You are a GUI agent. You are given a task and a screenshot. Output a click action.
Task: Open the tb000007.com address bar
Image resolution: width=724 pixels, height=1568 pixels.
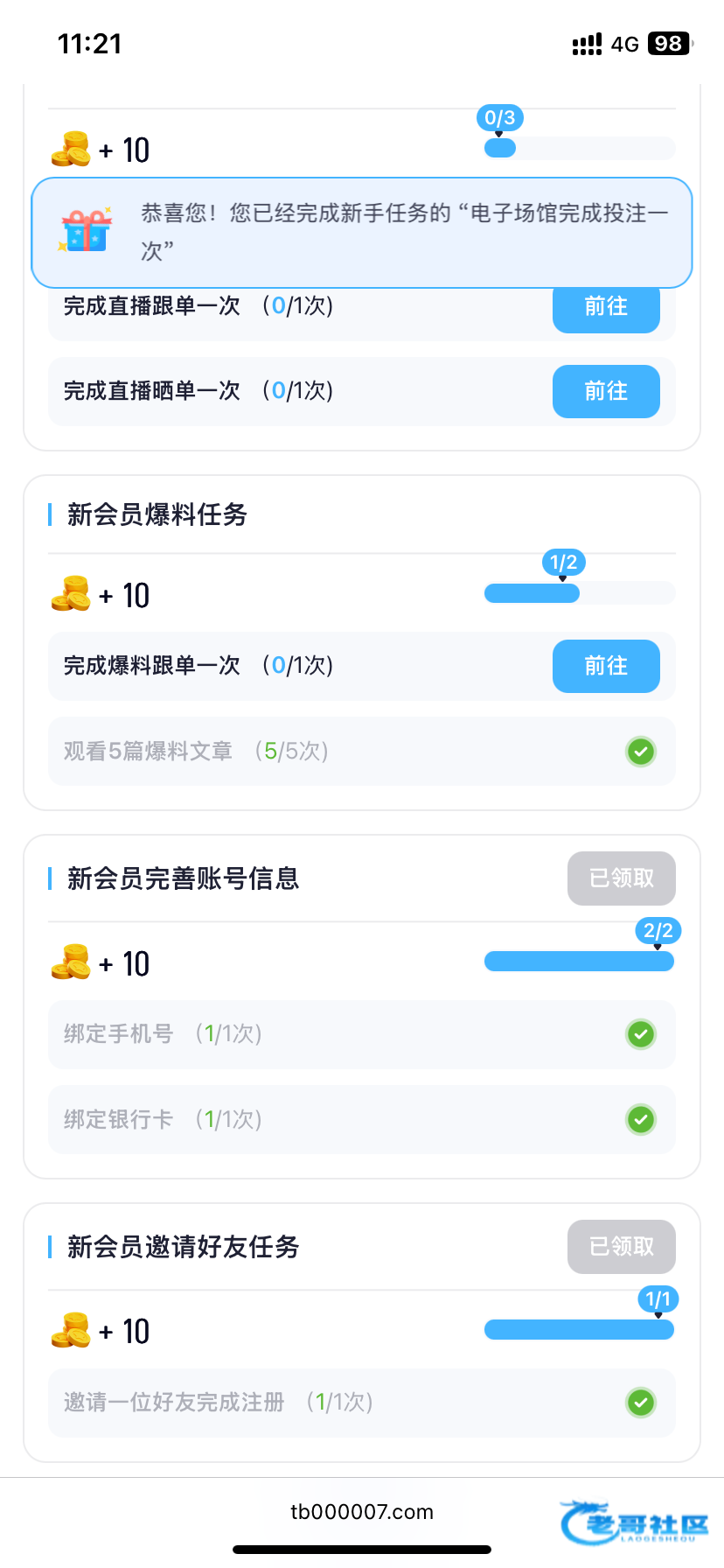(362, 1511)
